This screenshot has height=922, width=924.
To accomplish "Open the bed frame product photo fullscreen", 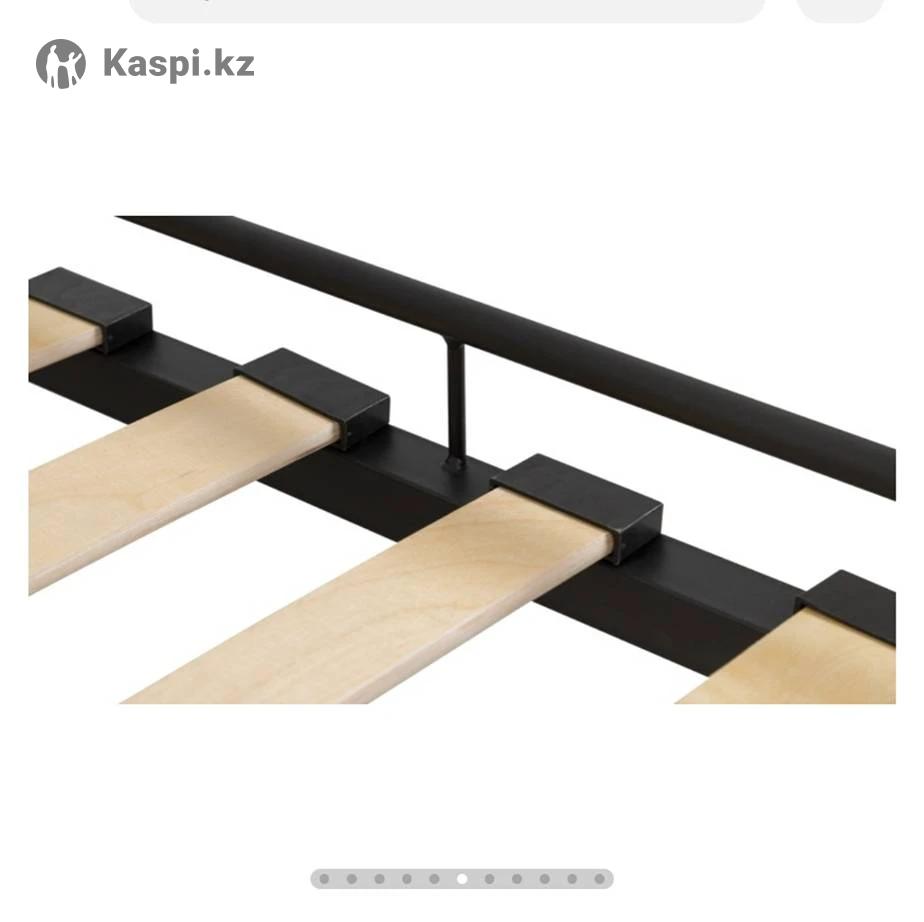I will tap(462, 460).
